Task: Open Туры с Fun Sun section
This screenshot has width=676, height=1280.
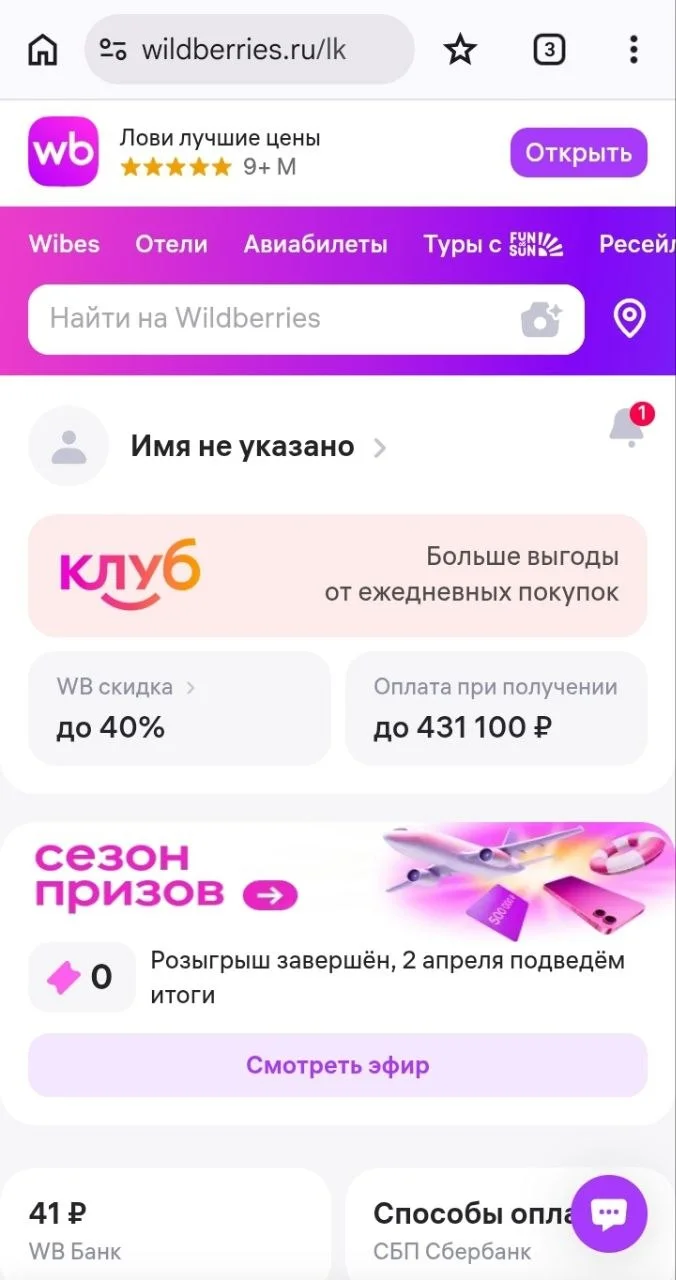Action: [x=493, y=244]
